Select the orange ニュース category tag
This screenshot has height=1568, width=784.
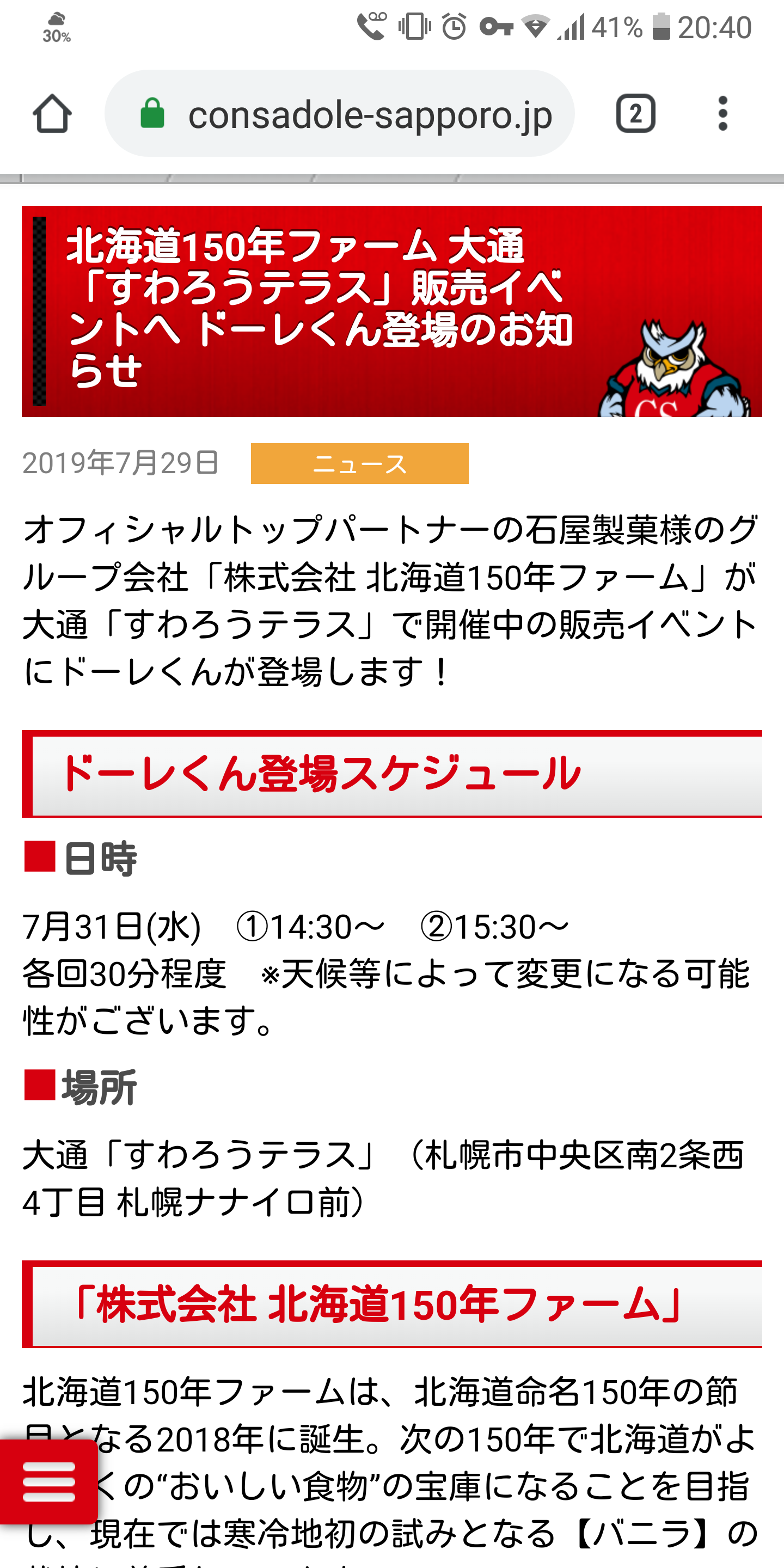360,464
